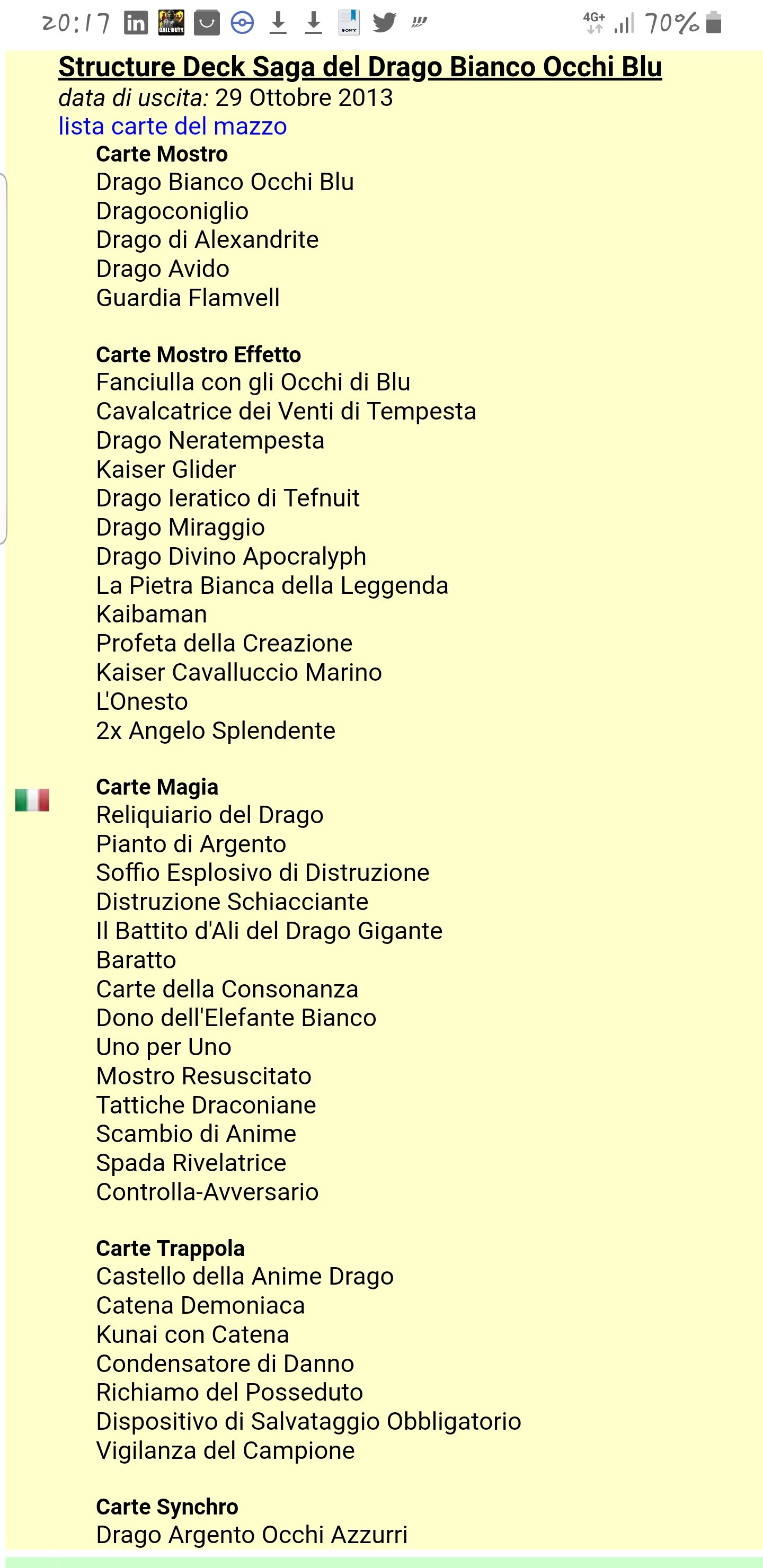The height and width of the screenshot is (1568, 763).
Task: Open the Structure Deck Saga title link
Action: click(x=359, y=67)
